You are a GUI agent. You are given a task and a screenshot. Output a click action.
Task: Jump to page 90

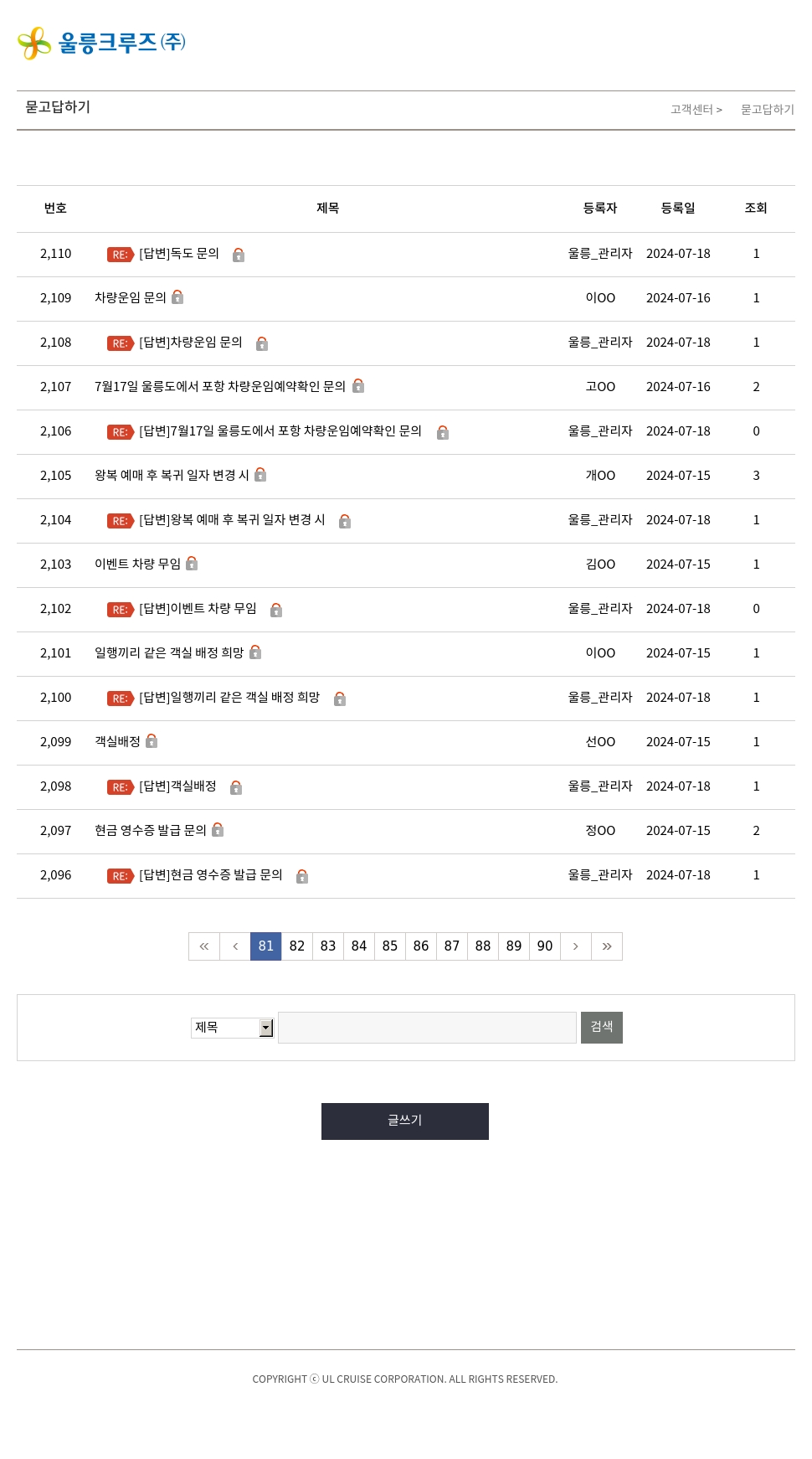tap(545, 946)
